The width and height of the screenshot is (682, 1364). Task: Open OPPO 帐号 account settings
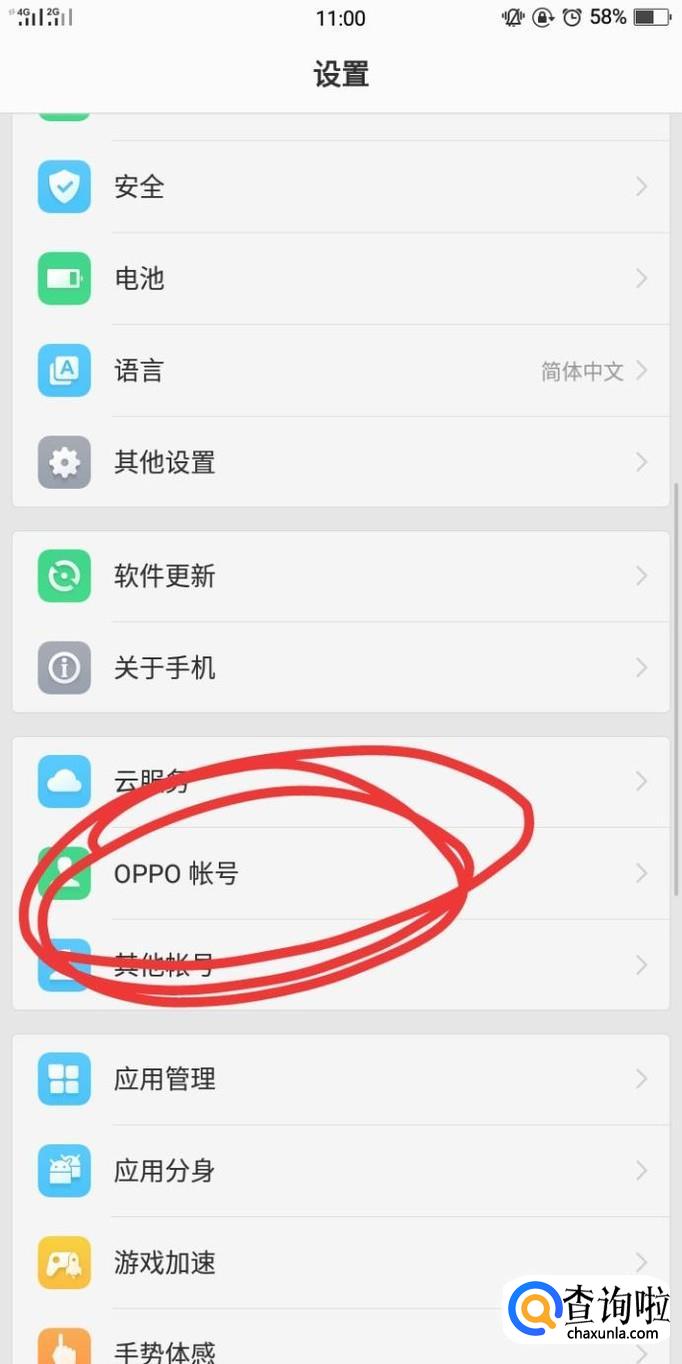click(340, 874)
